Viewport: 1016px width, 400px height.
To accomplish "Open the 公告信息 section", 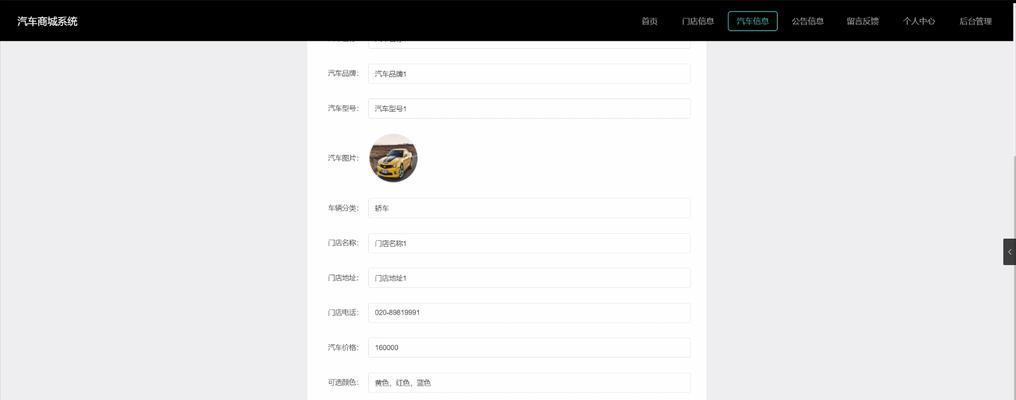I will pos(807,21).
